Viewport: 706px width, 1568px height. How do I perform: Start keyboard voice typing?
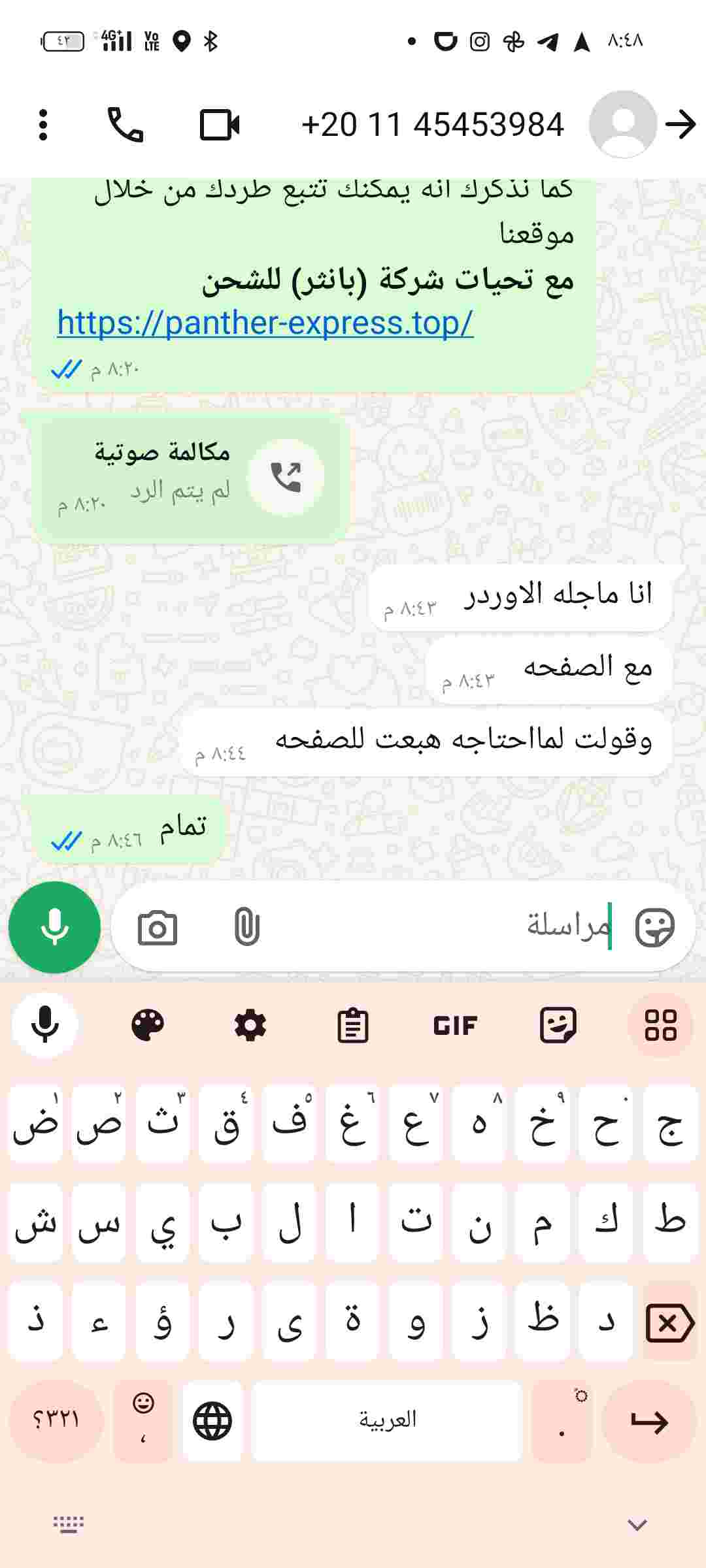coord(45,1024)
